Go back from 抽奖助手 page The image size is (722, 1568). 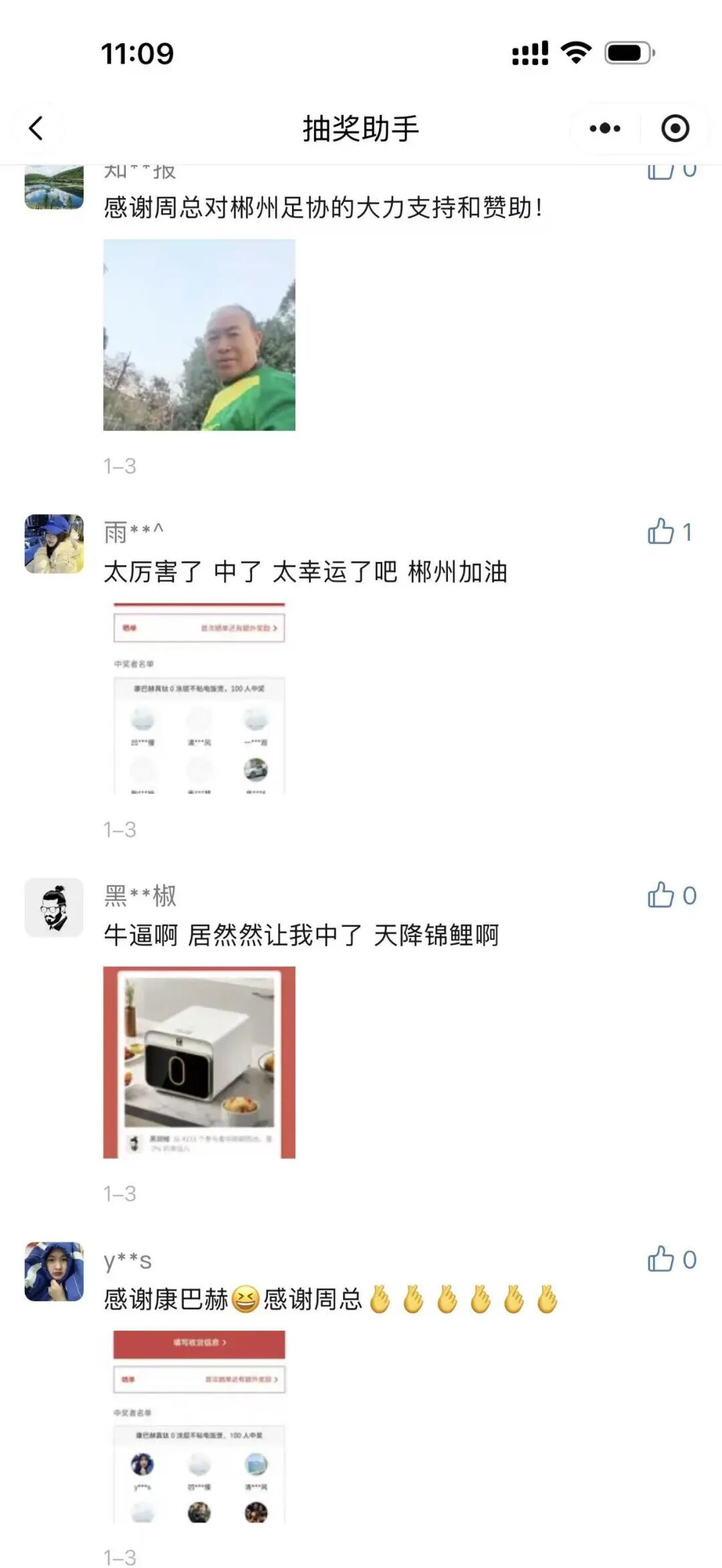coord(36,128)
